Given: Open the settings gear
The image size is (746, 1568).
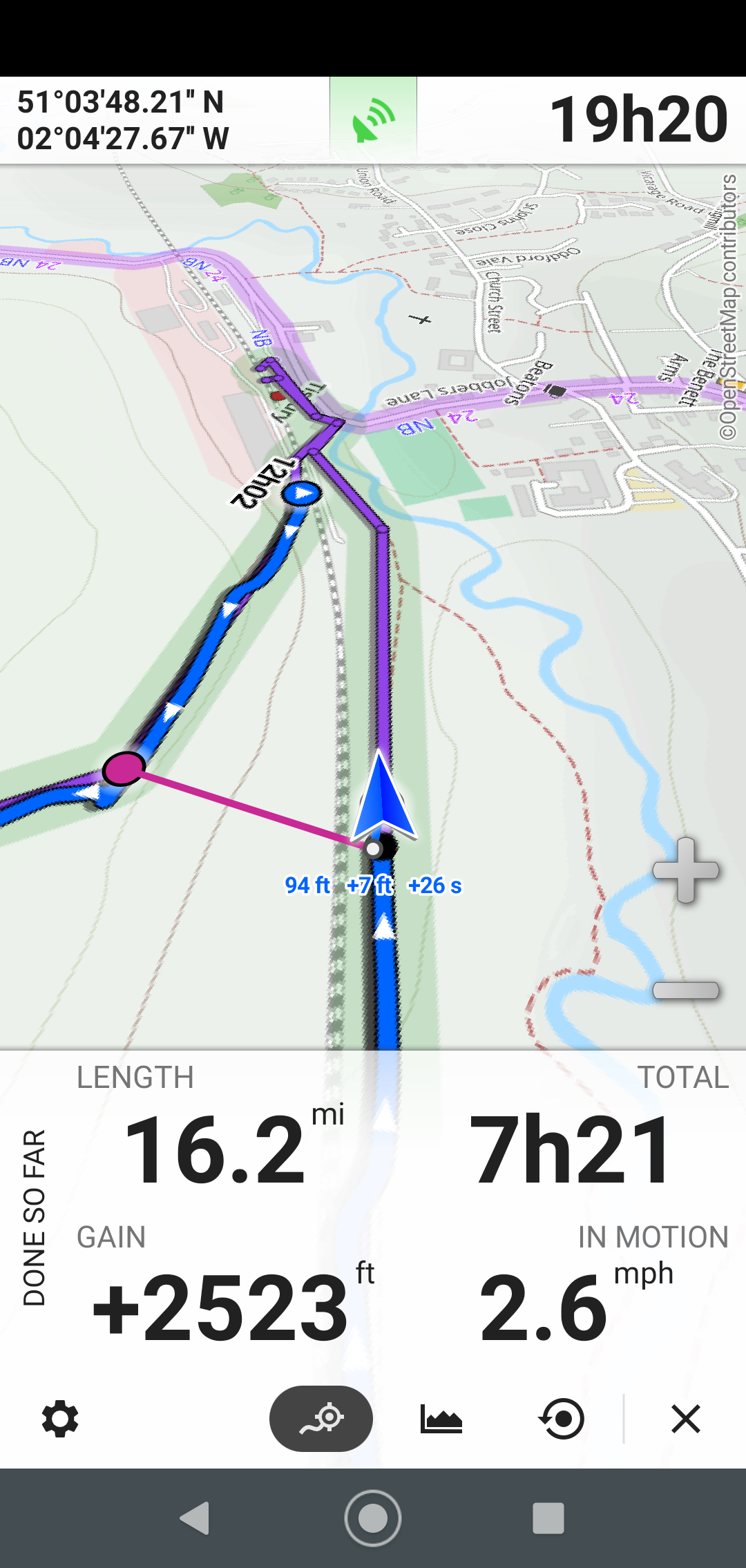Looking at the screenshot, I should coord(60,1419).
